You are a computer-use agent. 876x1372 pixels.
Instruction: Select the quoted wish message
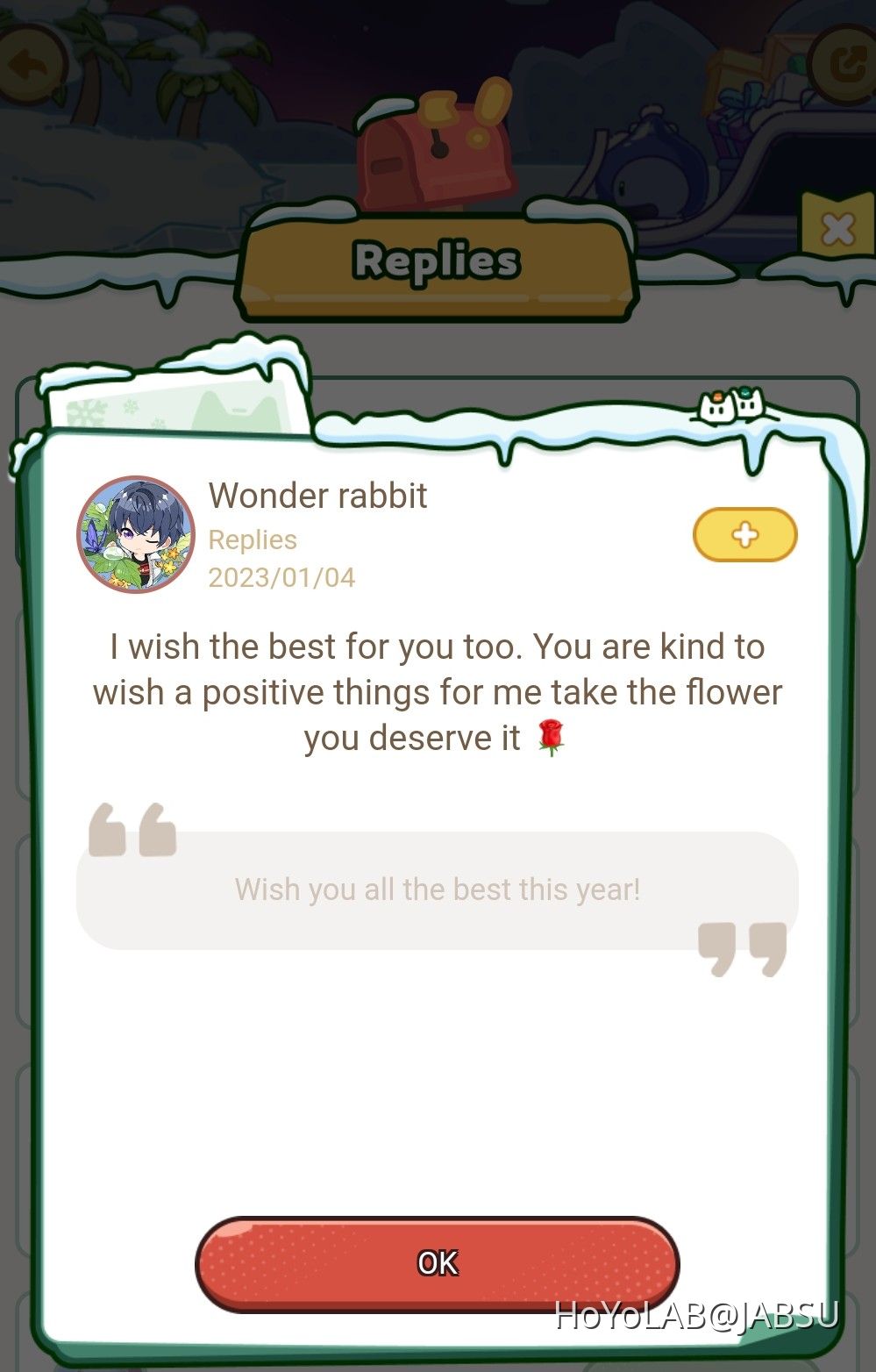tap(438, 889)
